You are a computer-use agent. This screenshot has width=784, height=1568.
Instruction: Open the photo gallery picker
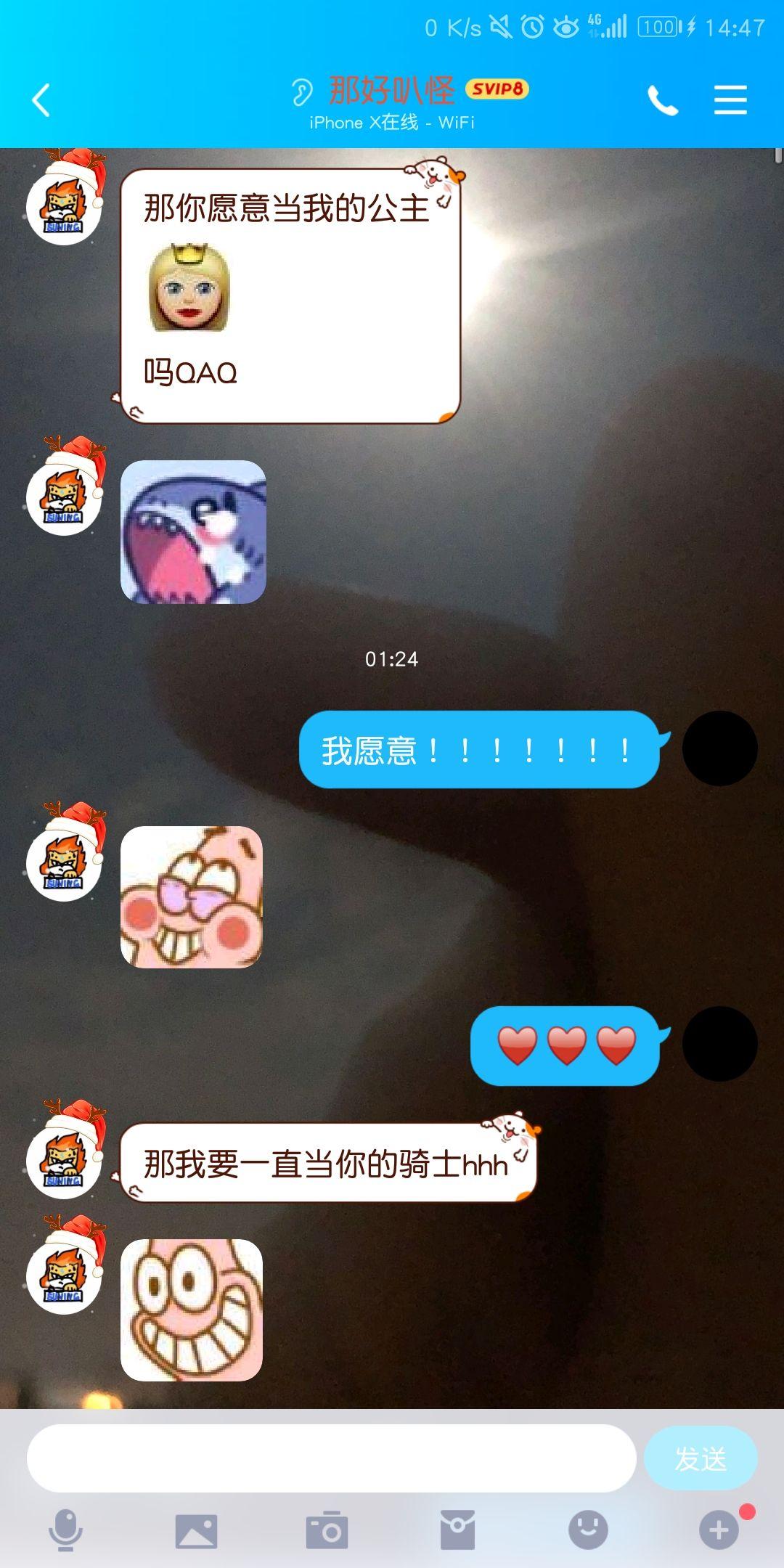tap(196, 1530)
